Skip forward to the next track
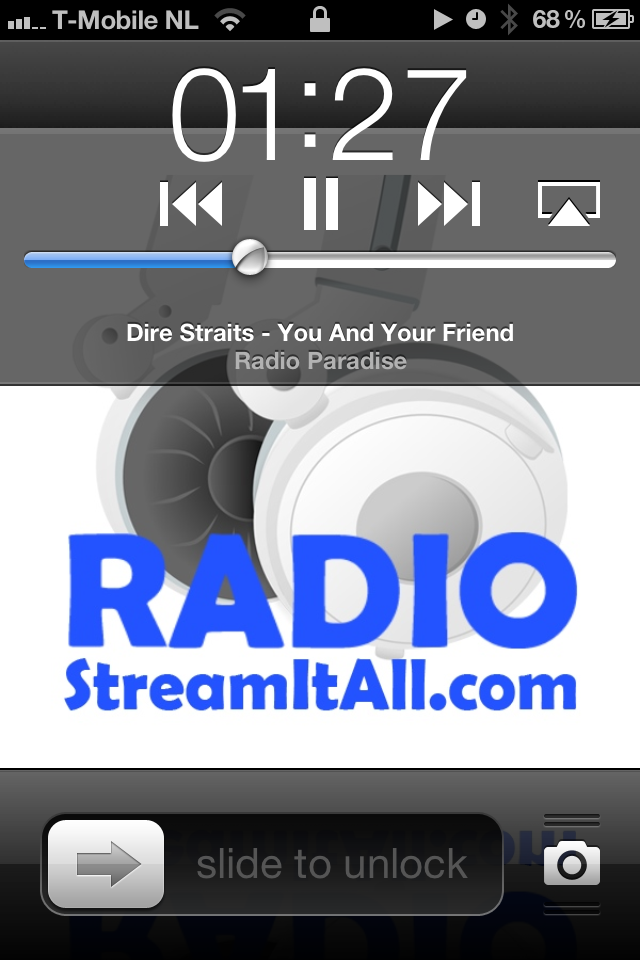This screenshot has height=960, width=640. tap(449, 204)
